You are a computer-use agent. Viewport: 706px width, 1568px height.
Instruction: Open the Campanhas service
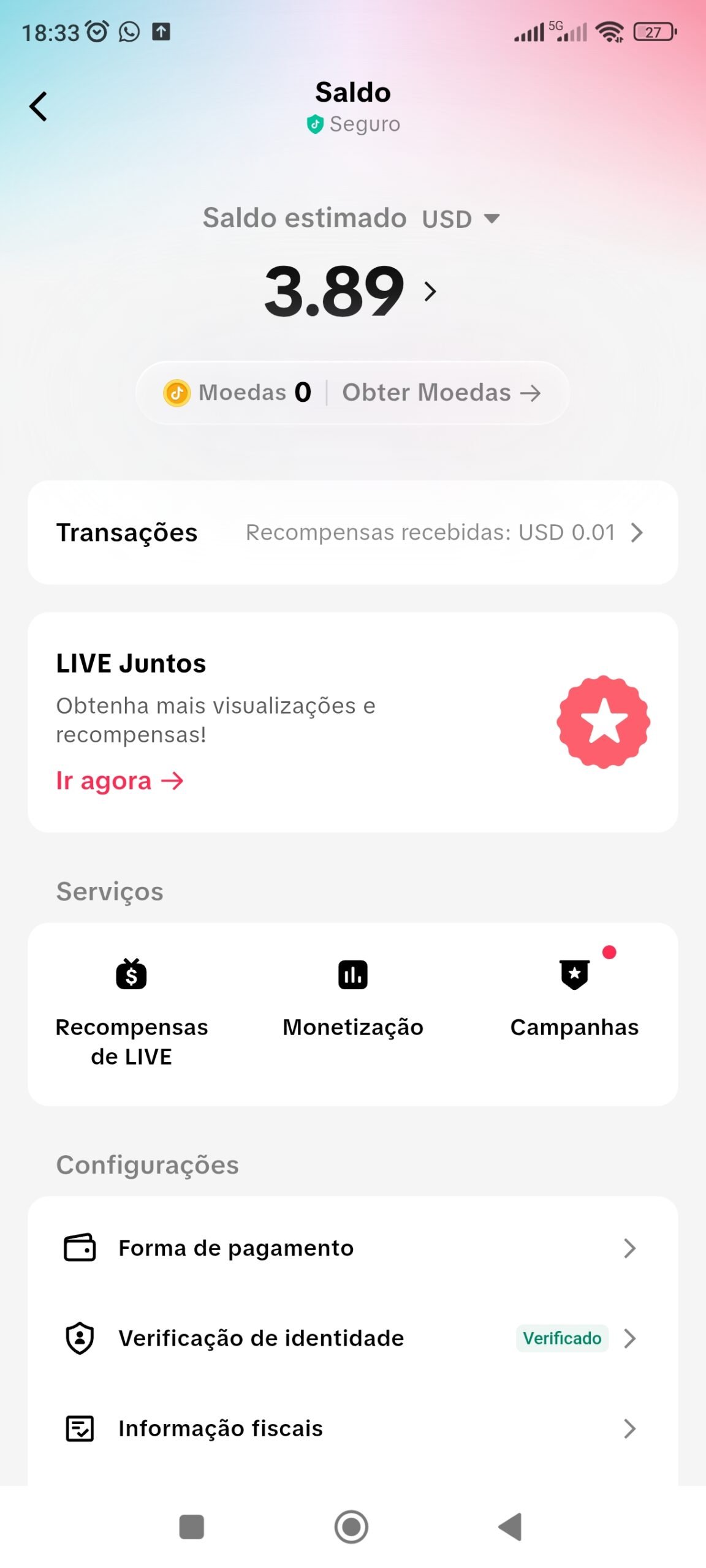[x=574, y=998]
